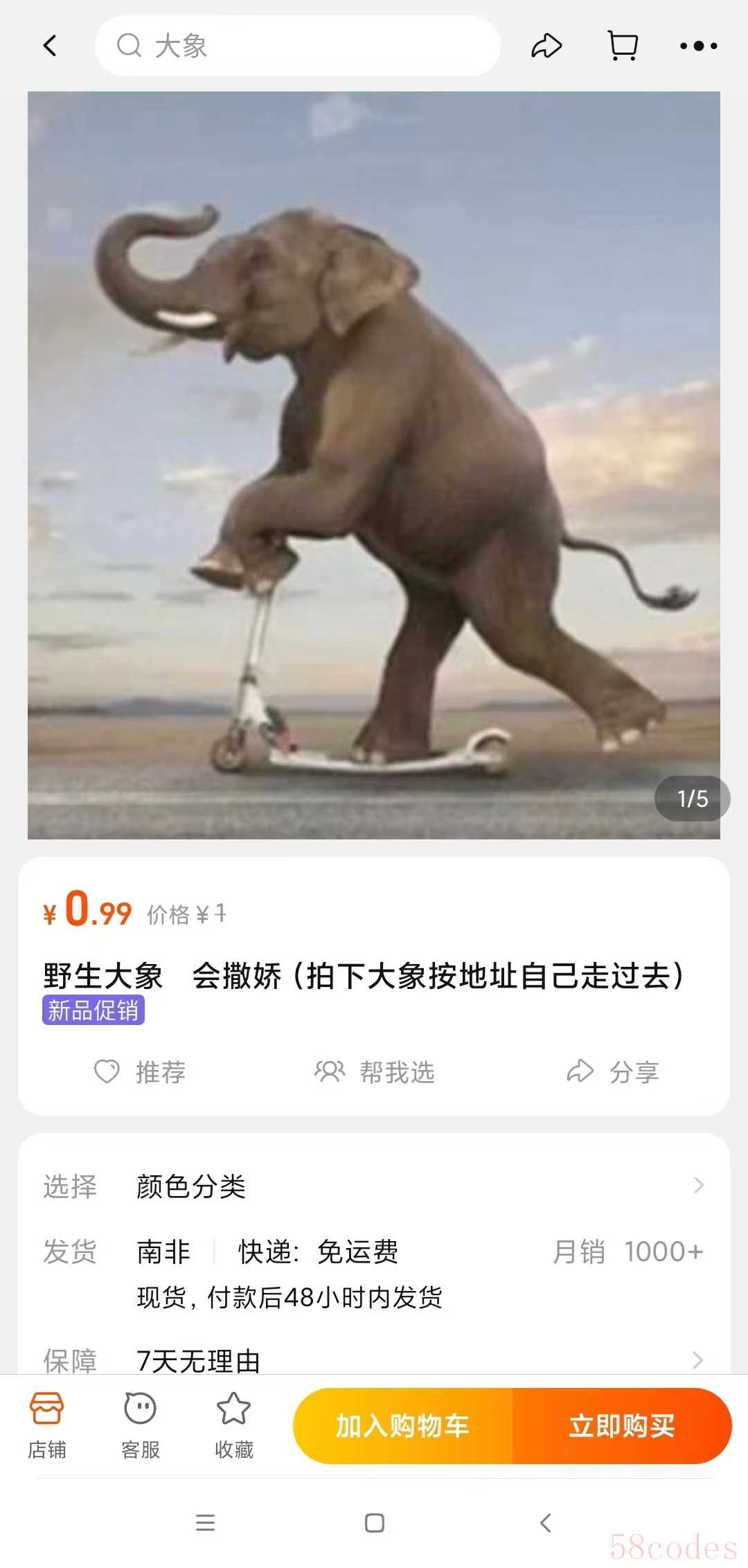Image resolution: width=748 pixels, height=1568 pixels.
Task: Tap 立即购买 to buy now
Action: pyautogui.click(x=622, y=1426)
